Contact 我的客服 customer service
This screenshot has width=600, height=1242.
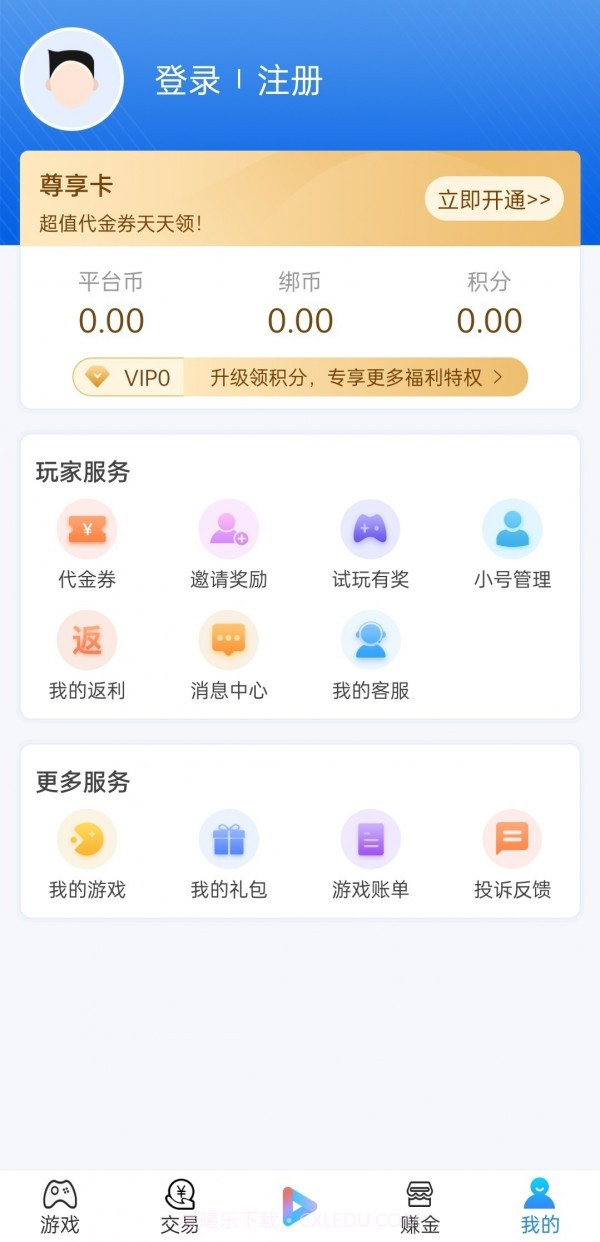[x=371, y=656]
